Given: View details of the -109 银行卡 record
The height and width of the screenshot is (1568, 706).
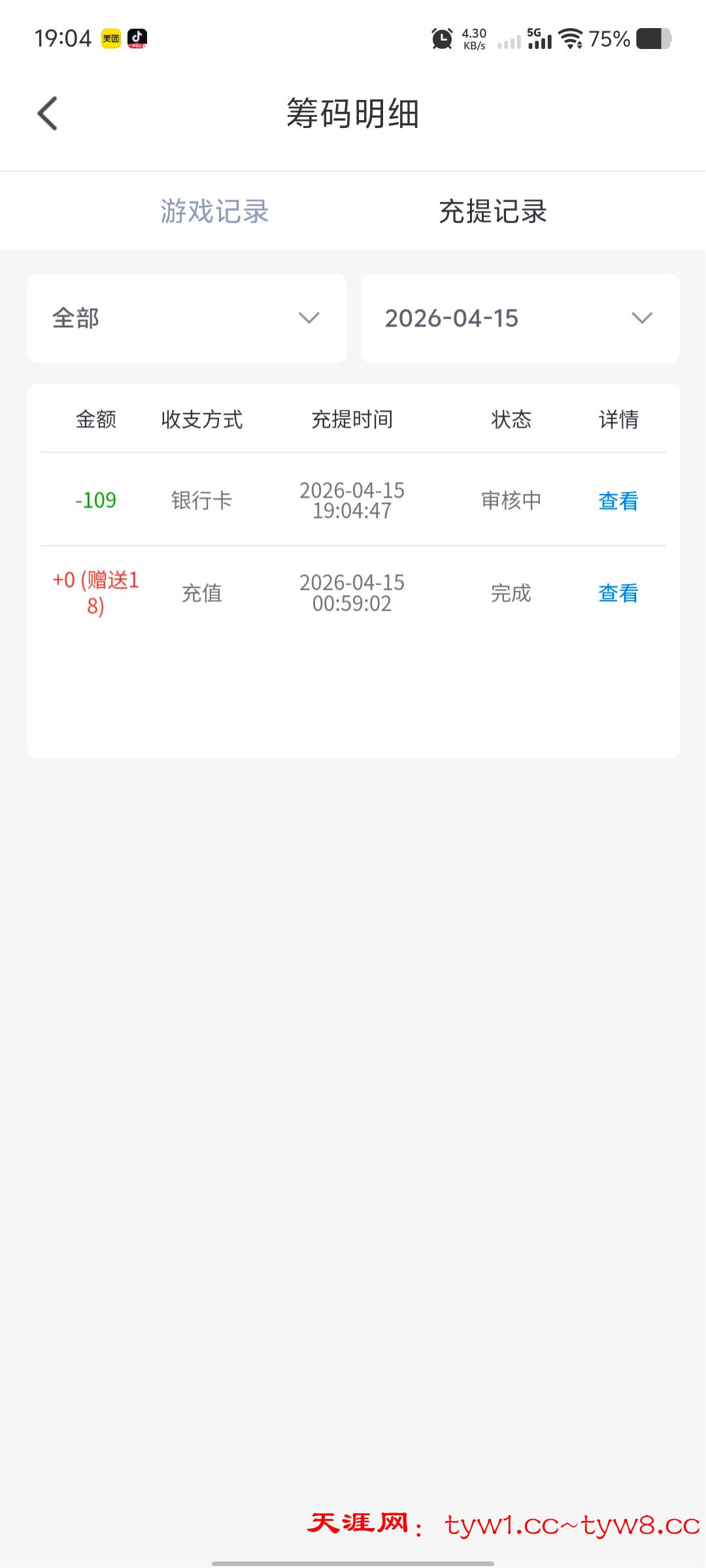Looking at the screenshot, I should tap(618, 501).
